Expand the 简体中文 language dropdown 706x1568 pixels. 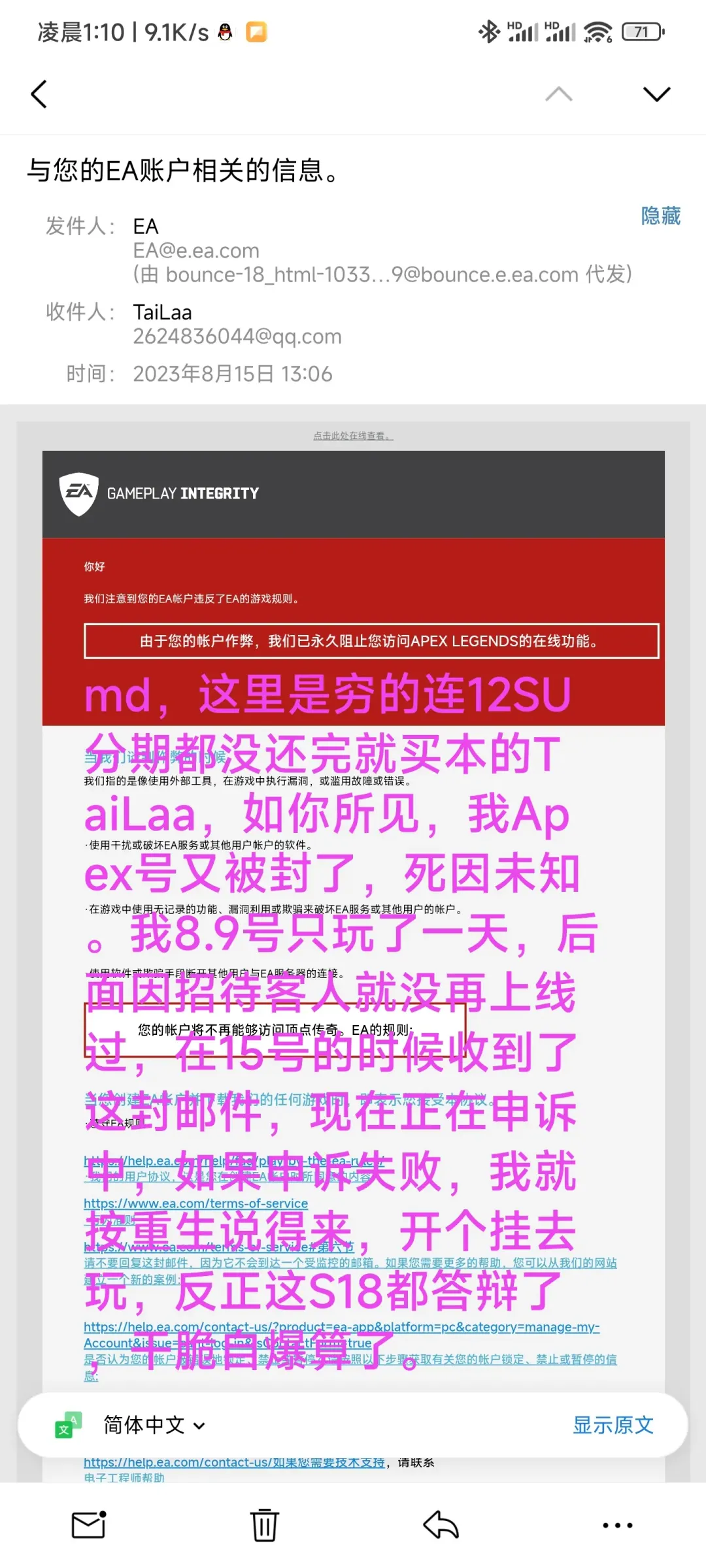pos(154,1425)
